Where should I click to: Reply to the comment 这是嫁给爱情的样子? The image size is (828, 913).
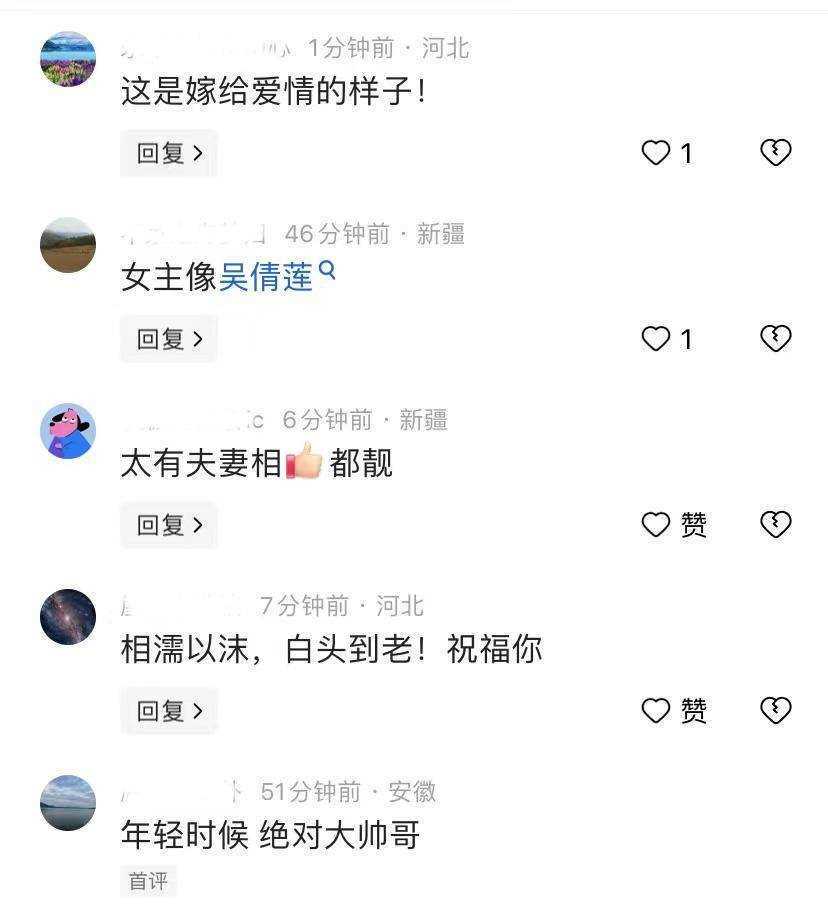[x=169, y=153]
